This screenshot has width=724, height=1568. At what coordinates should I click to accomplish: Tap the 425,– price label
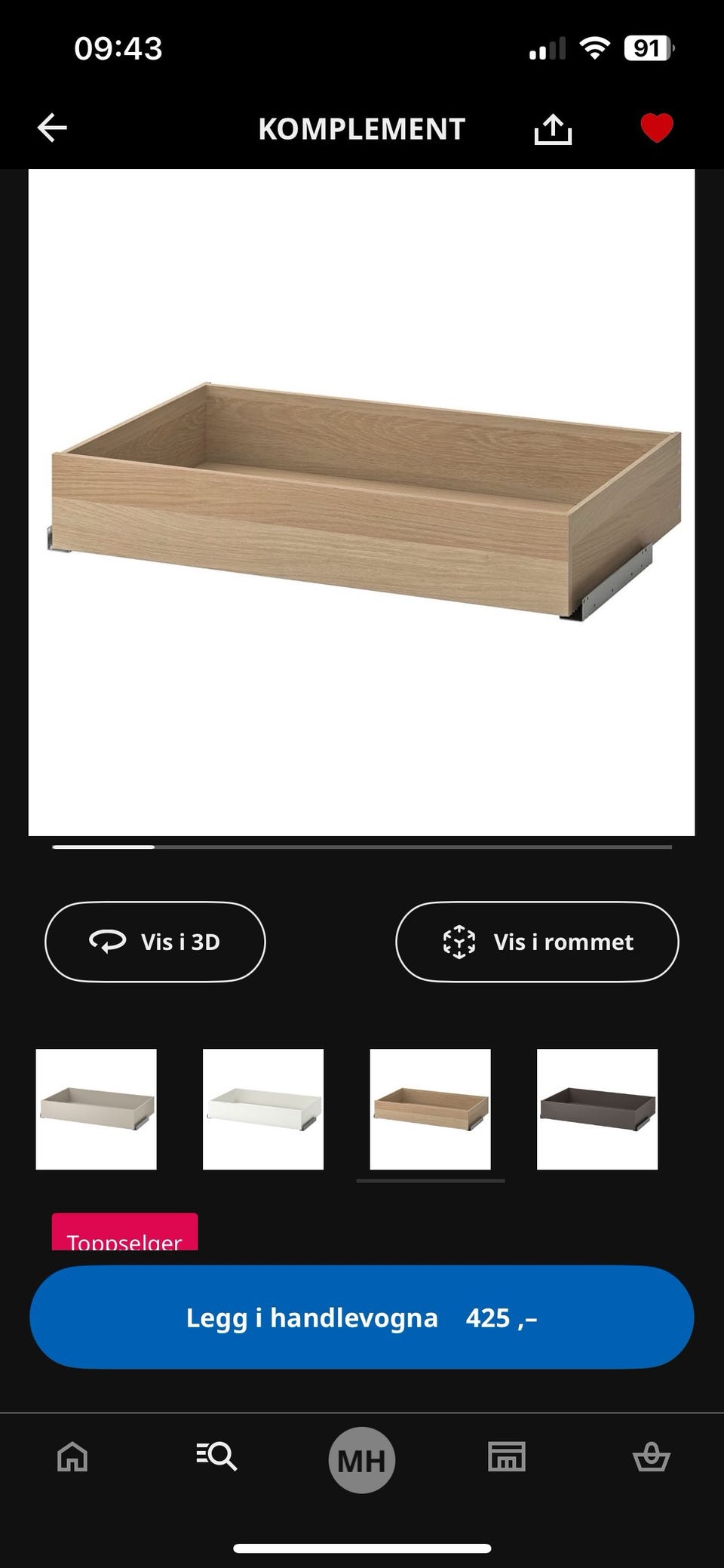502,1317
